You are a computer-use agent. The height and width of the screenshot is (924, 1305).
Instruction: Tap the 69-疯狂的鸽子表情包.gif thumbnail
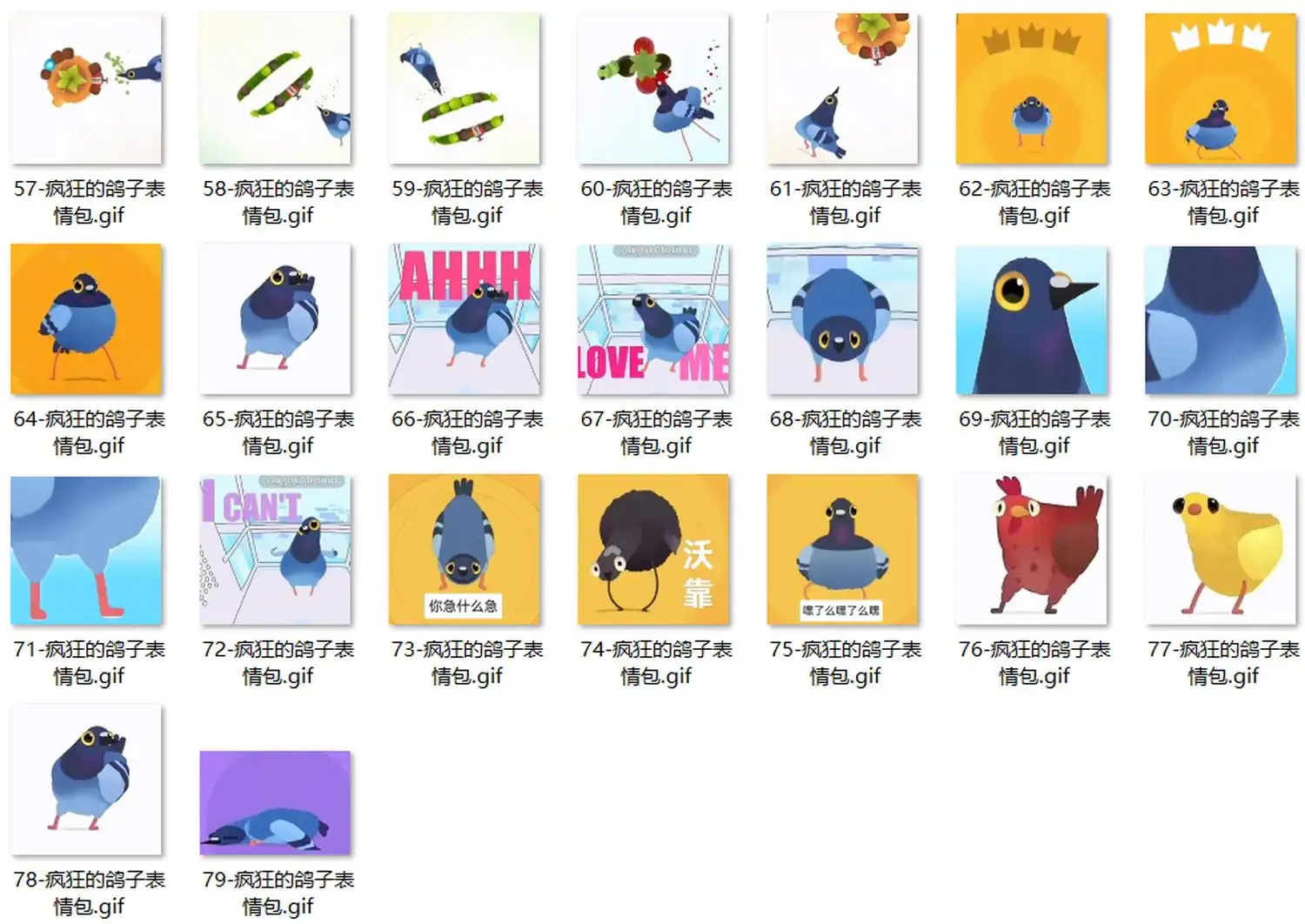coord(1032,319)
